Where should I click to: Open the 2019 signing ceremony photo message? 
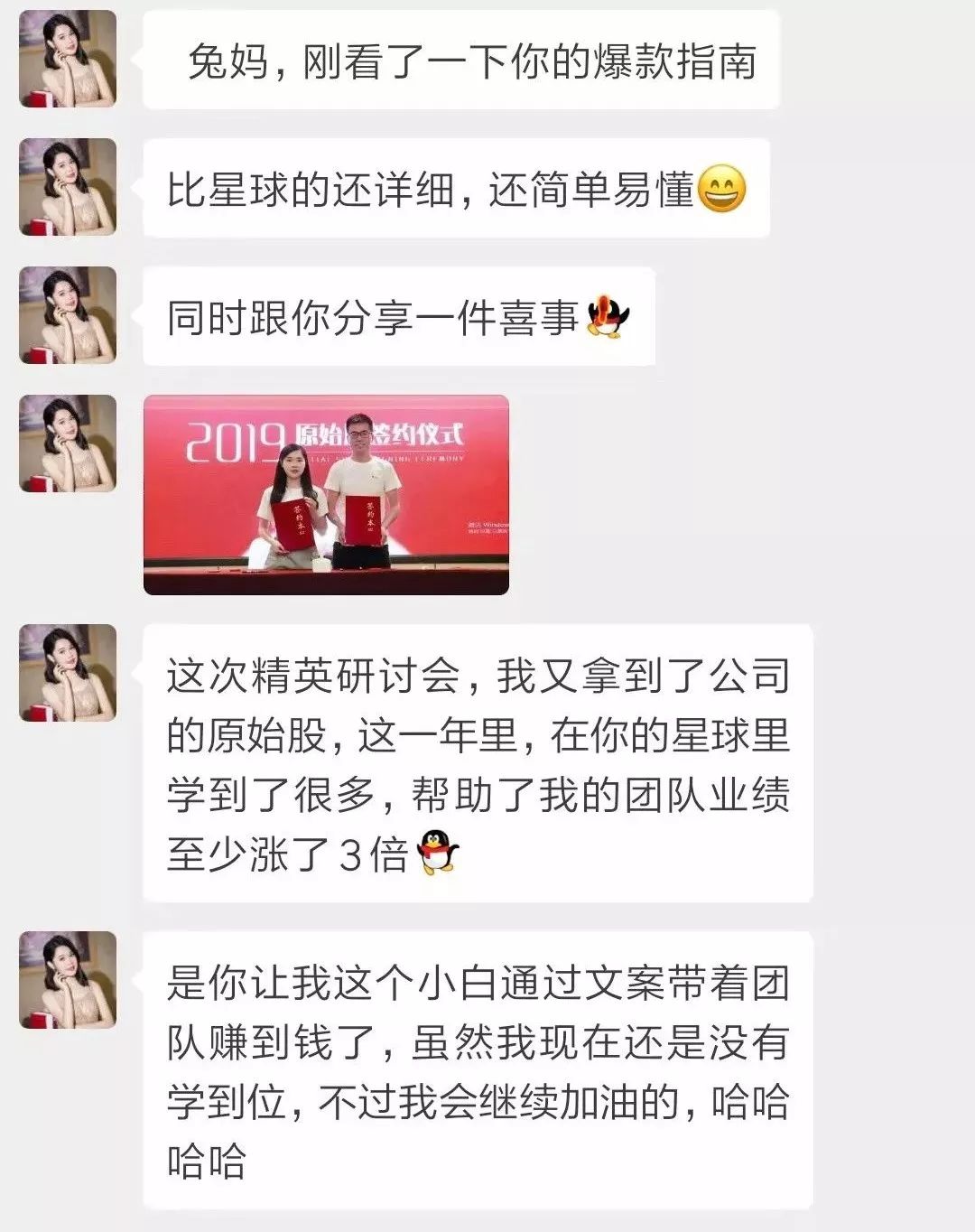(326, 495)
